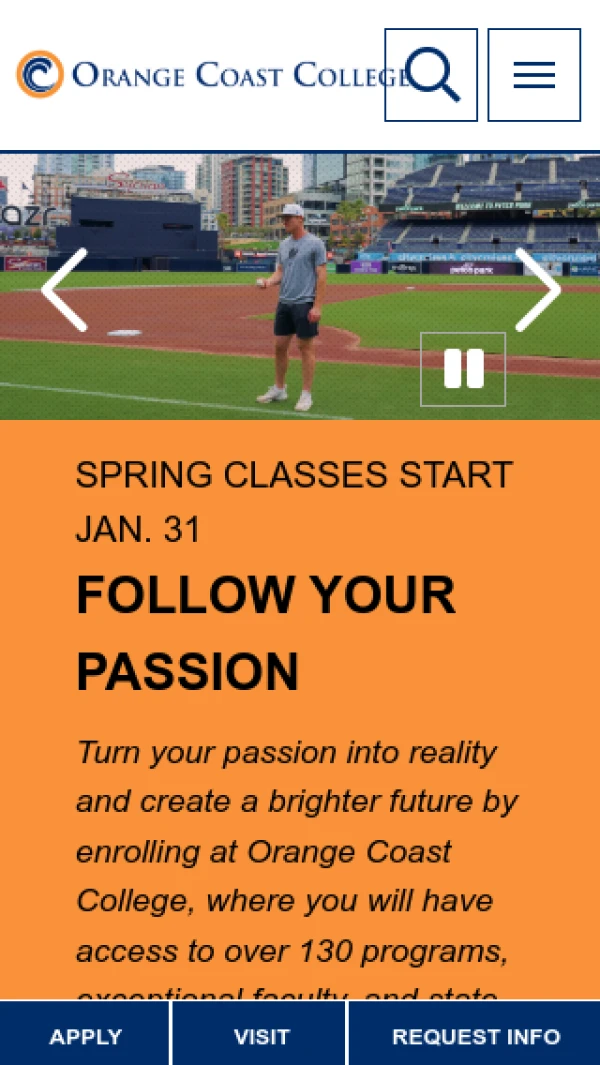Viewport: 600px width, 1065px height.
Task: Advance to the next carousel slide
Action: pyautogui.click(x=537, y=290)
